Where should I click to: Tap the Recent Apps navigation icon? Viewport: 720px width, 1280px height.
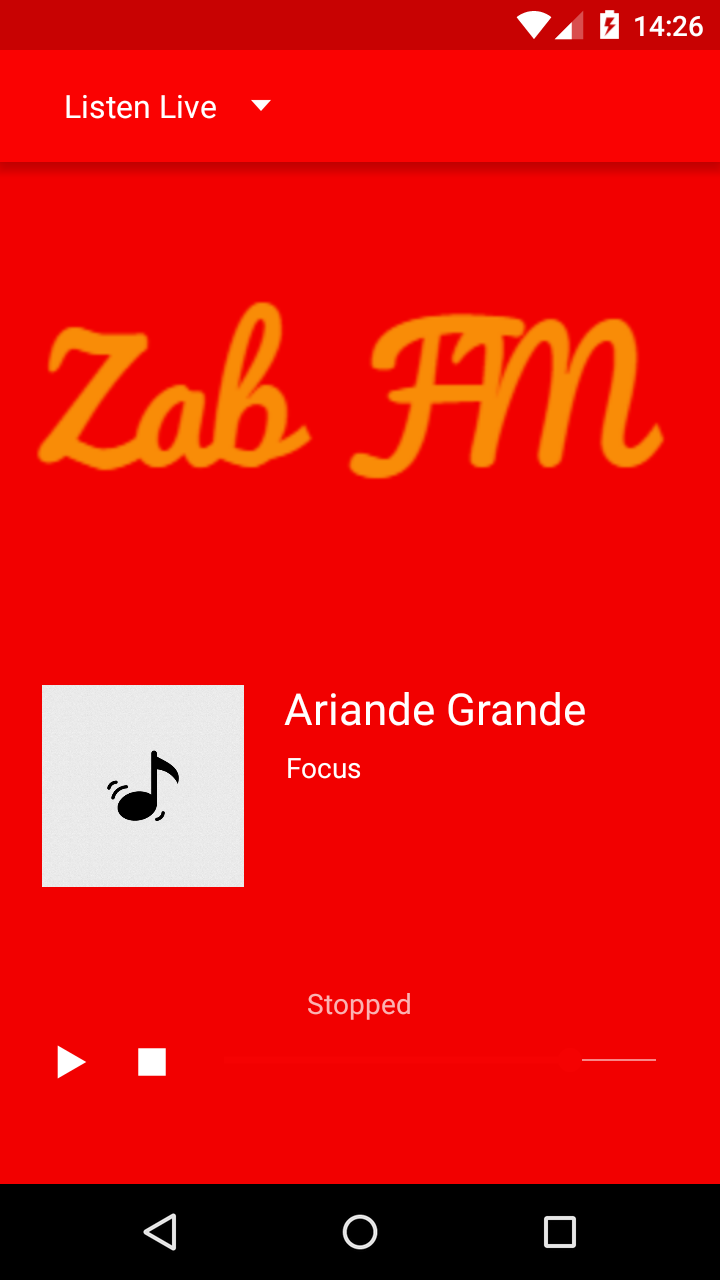(x=559, y=1231)
